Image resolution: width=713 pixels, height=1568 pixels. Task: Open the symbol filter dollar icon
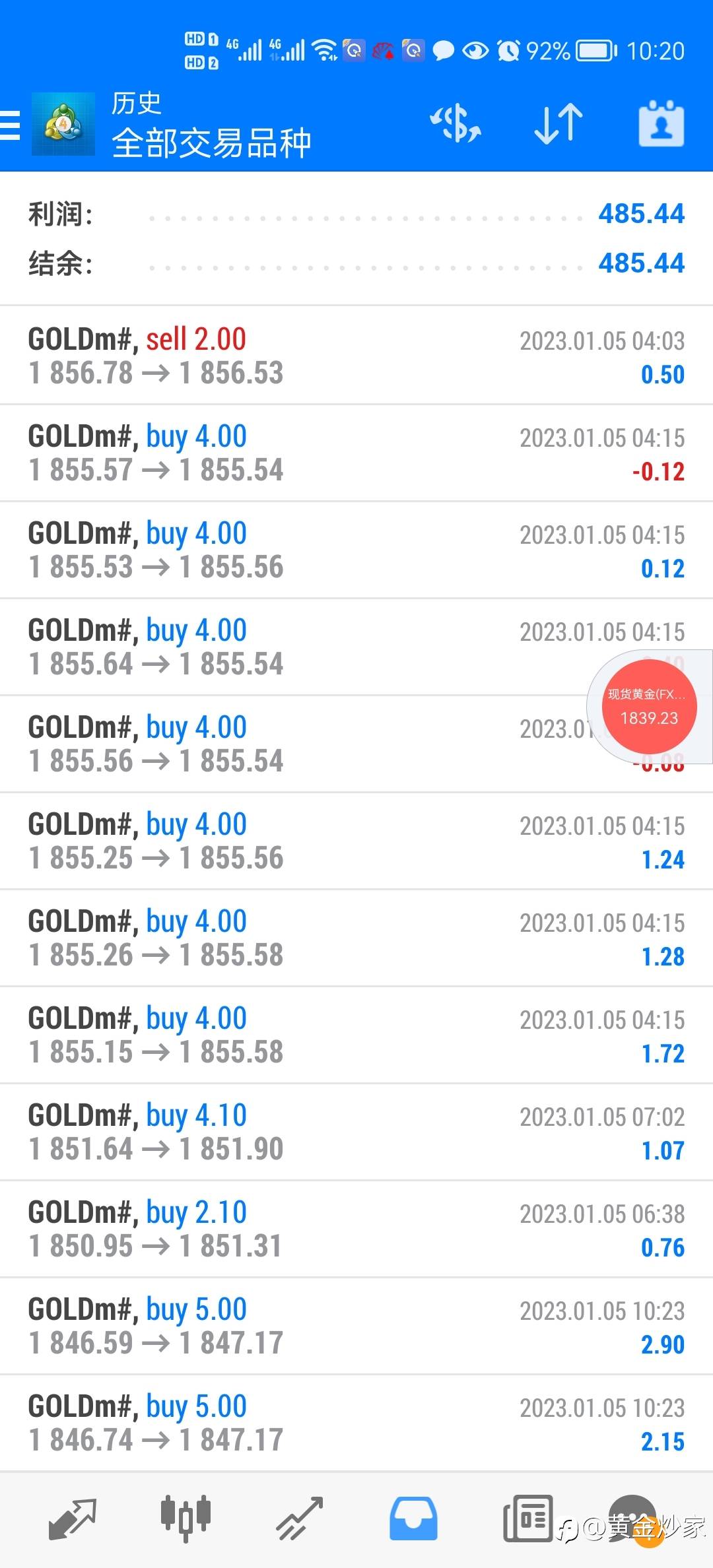pyautogui.click(x=456, y=123)
